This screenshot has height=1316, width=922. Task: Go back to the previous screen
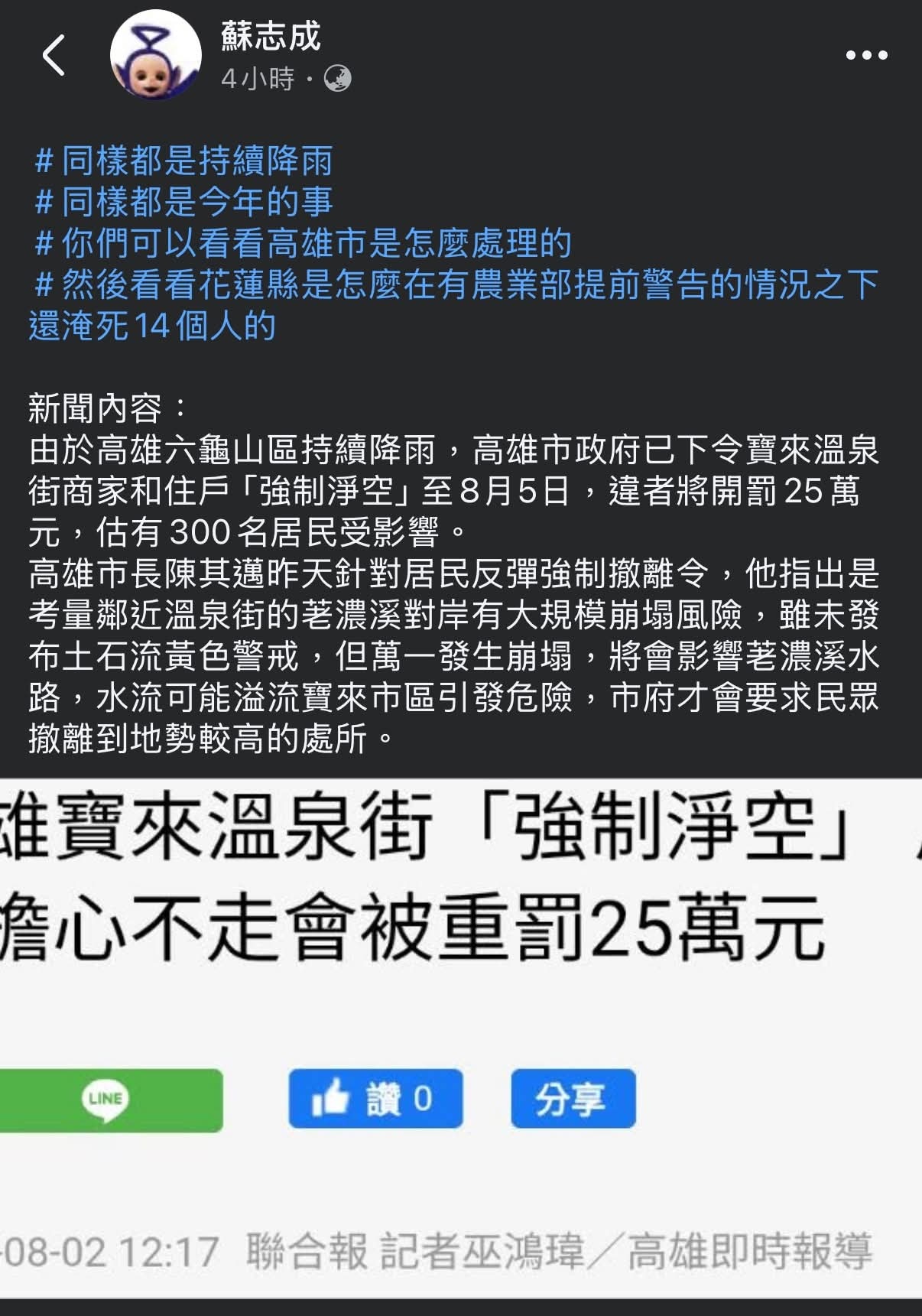pos(54,55)
